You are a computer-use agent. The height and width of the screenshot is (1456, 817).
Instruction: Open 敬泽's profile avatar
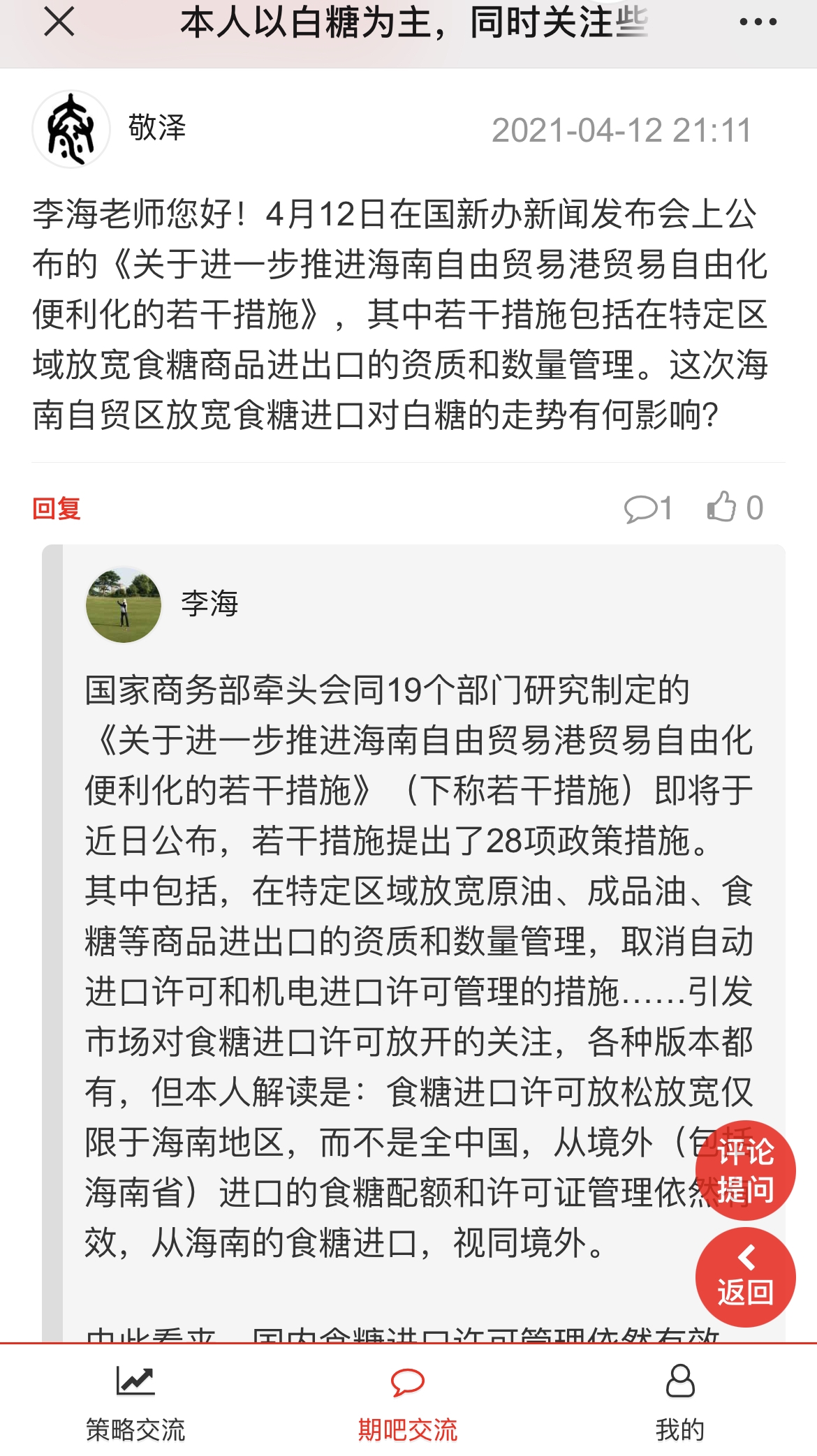(71, 130)
